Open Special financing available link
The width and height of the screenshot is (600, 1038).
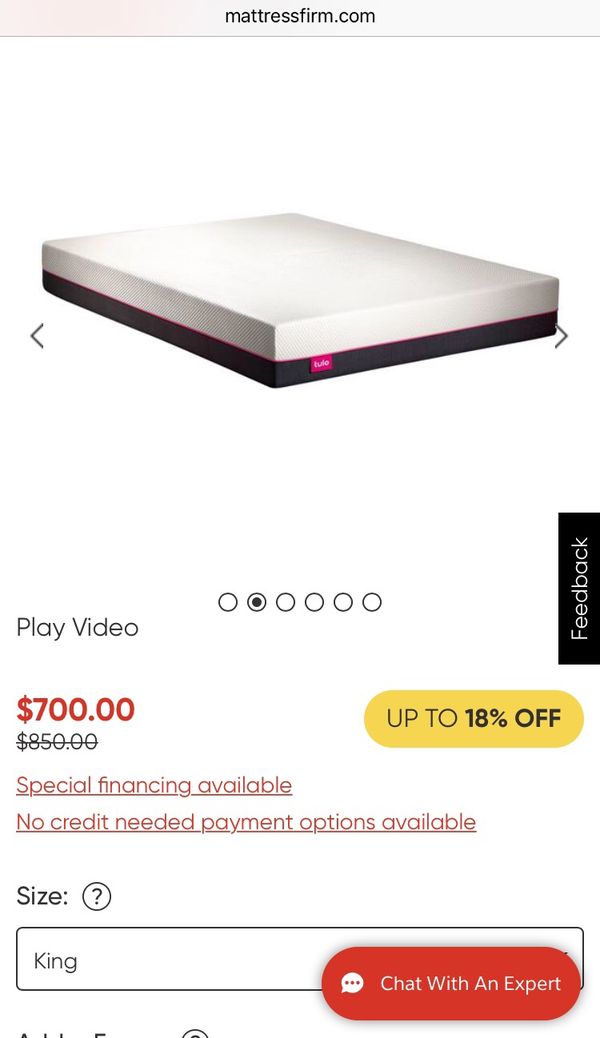tap(154, 785)
